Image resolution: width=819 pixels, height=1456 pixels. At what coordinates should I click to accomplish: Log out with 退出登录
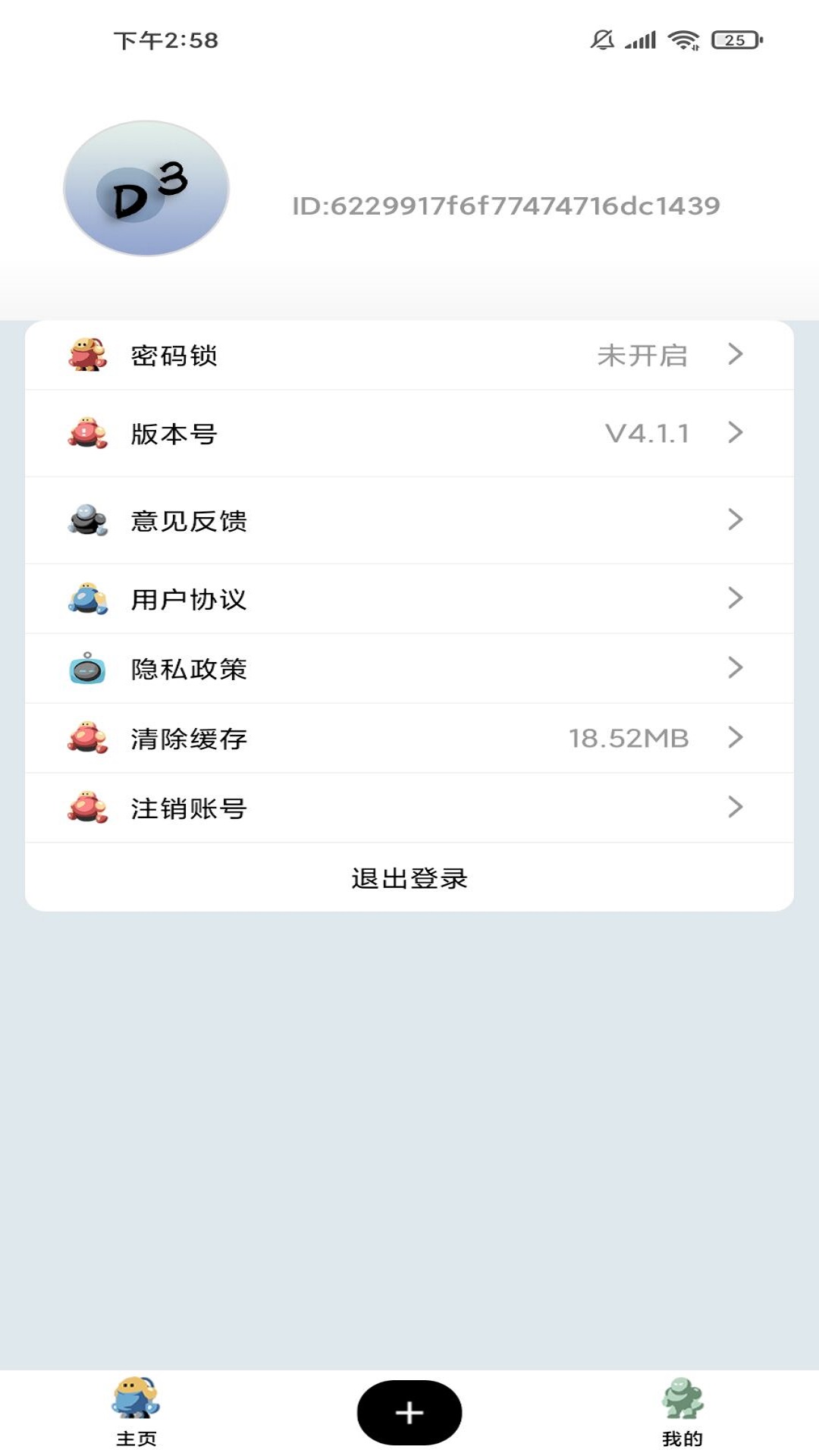(409, 878)
